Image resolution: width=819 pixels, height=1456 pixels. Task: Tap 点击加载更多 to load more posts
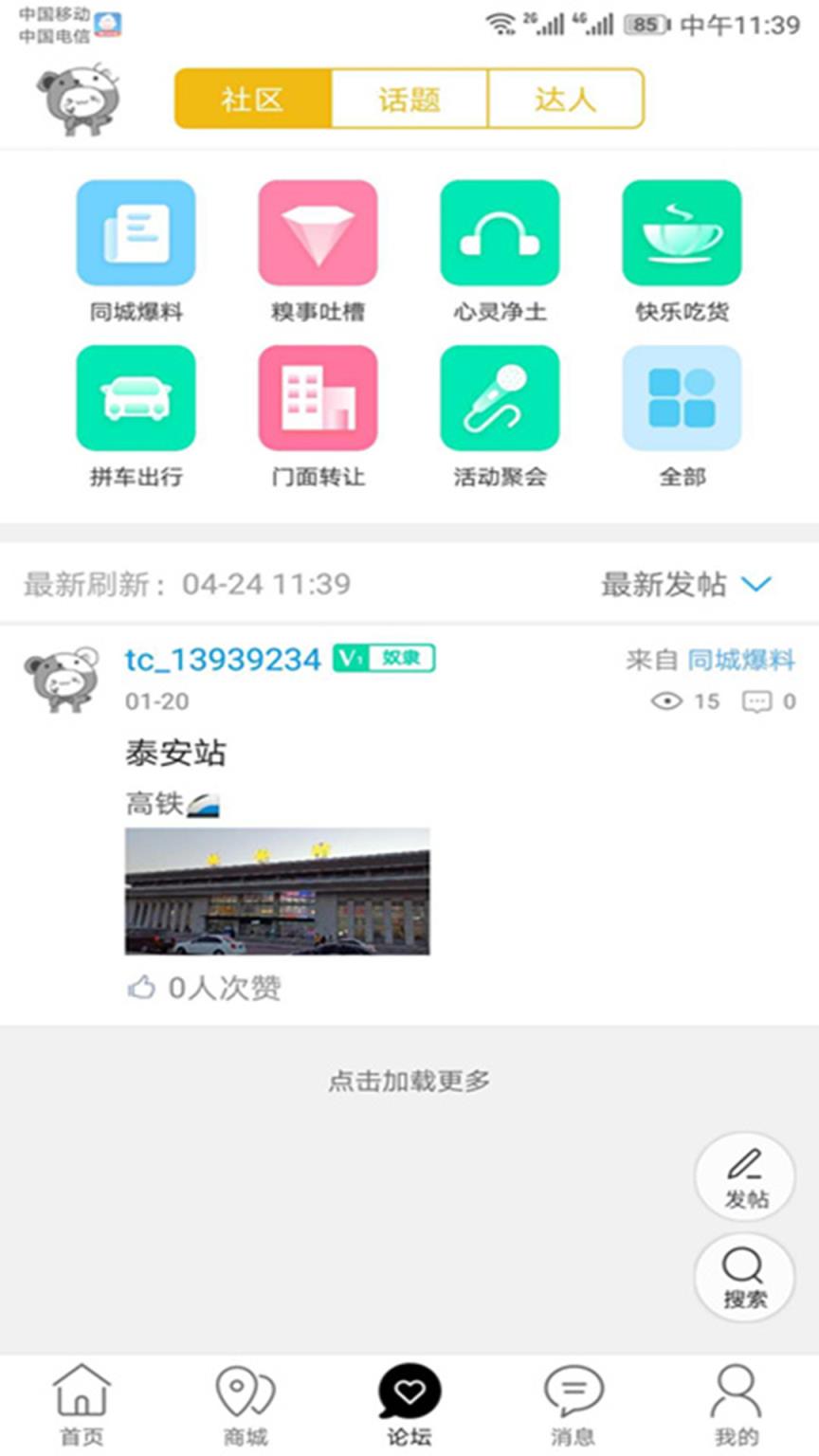pyautogui.click(x=409, y=1079)
